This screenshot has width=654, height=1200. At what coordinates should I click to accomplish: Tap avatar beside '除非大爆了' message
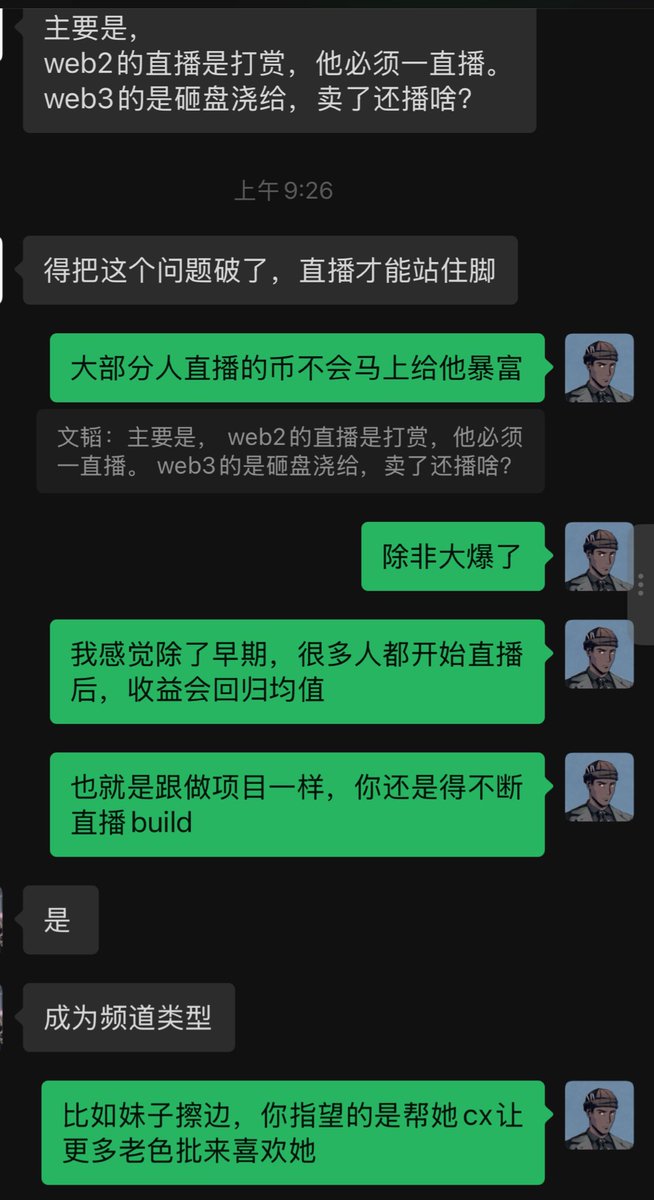(x=599, y=556)
